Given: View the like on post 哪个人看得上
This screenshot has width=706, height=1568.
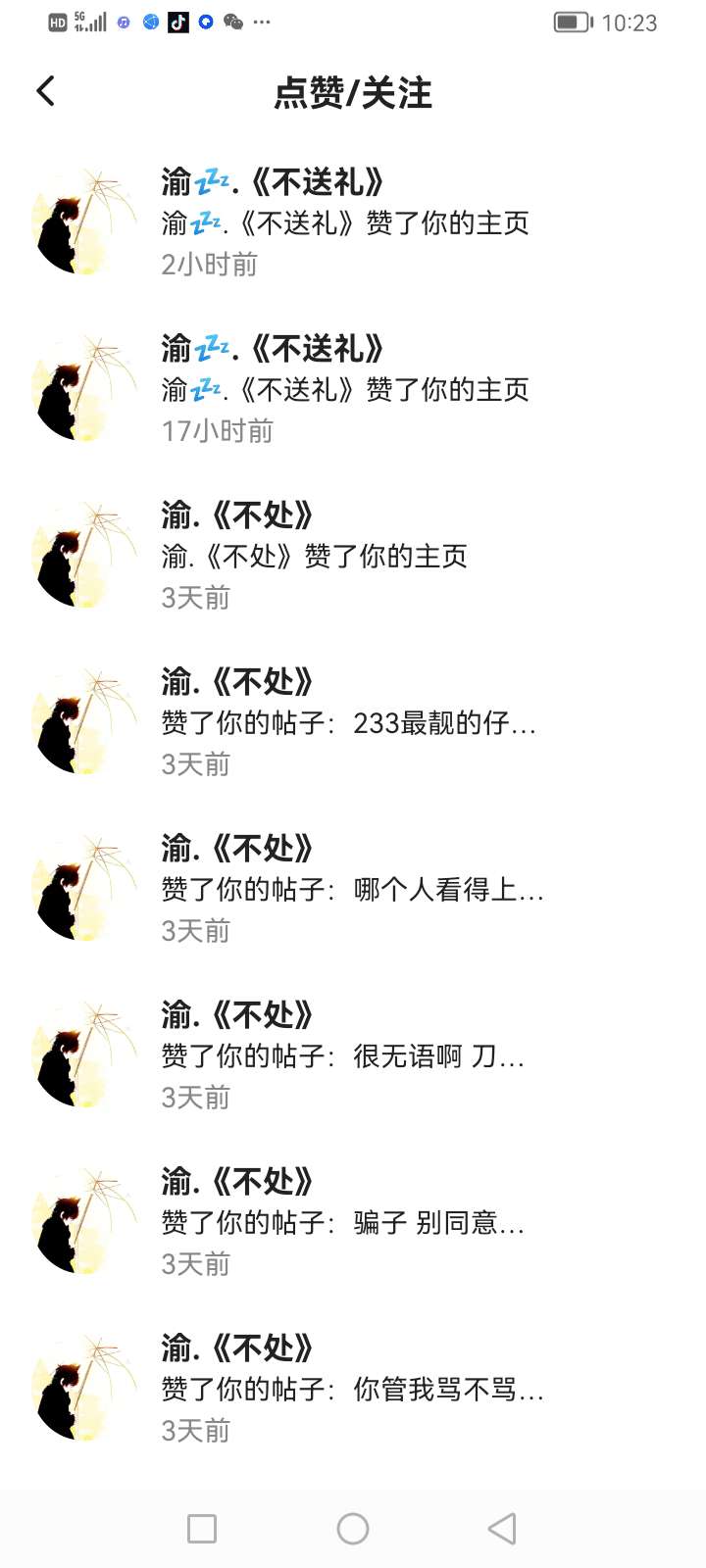Looking at the screenshot, I should coord(351,890).
